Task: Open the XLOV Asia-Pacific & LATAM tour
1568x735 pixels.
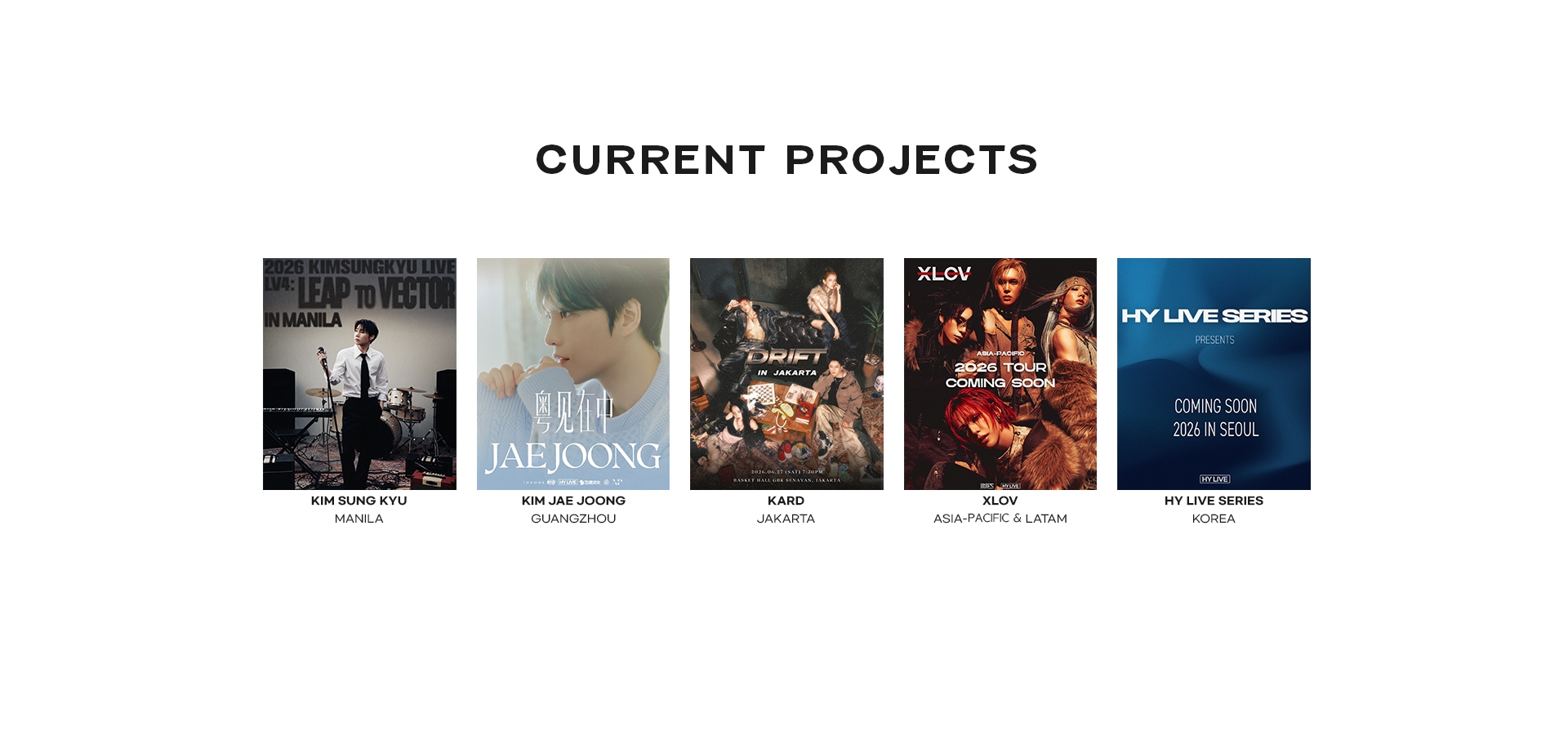Action: [1000, 374]
